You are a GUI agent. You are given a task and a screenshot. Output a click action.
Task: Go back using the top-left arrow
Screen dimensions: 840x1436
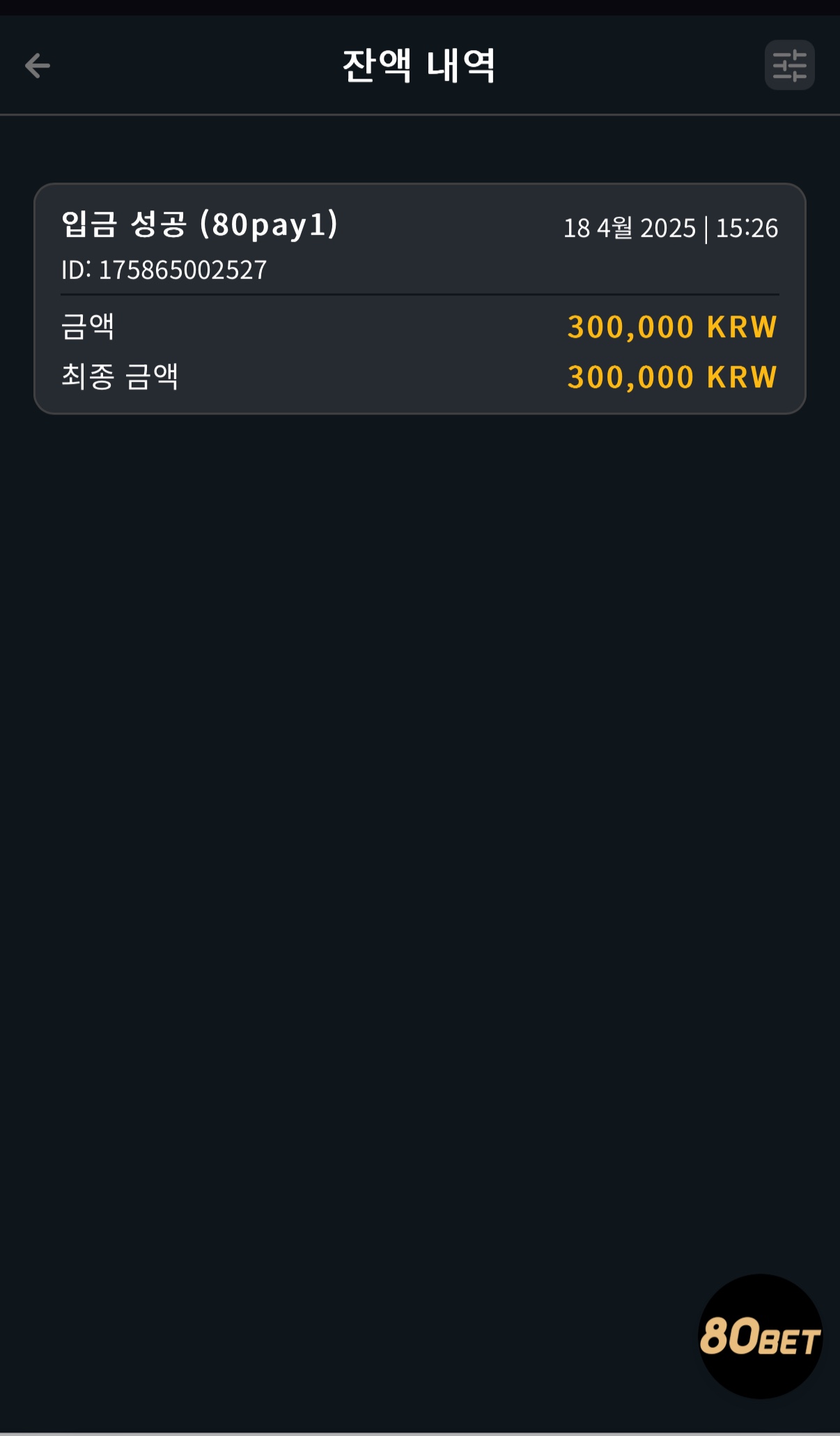38,65
